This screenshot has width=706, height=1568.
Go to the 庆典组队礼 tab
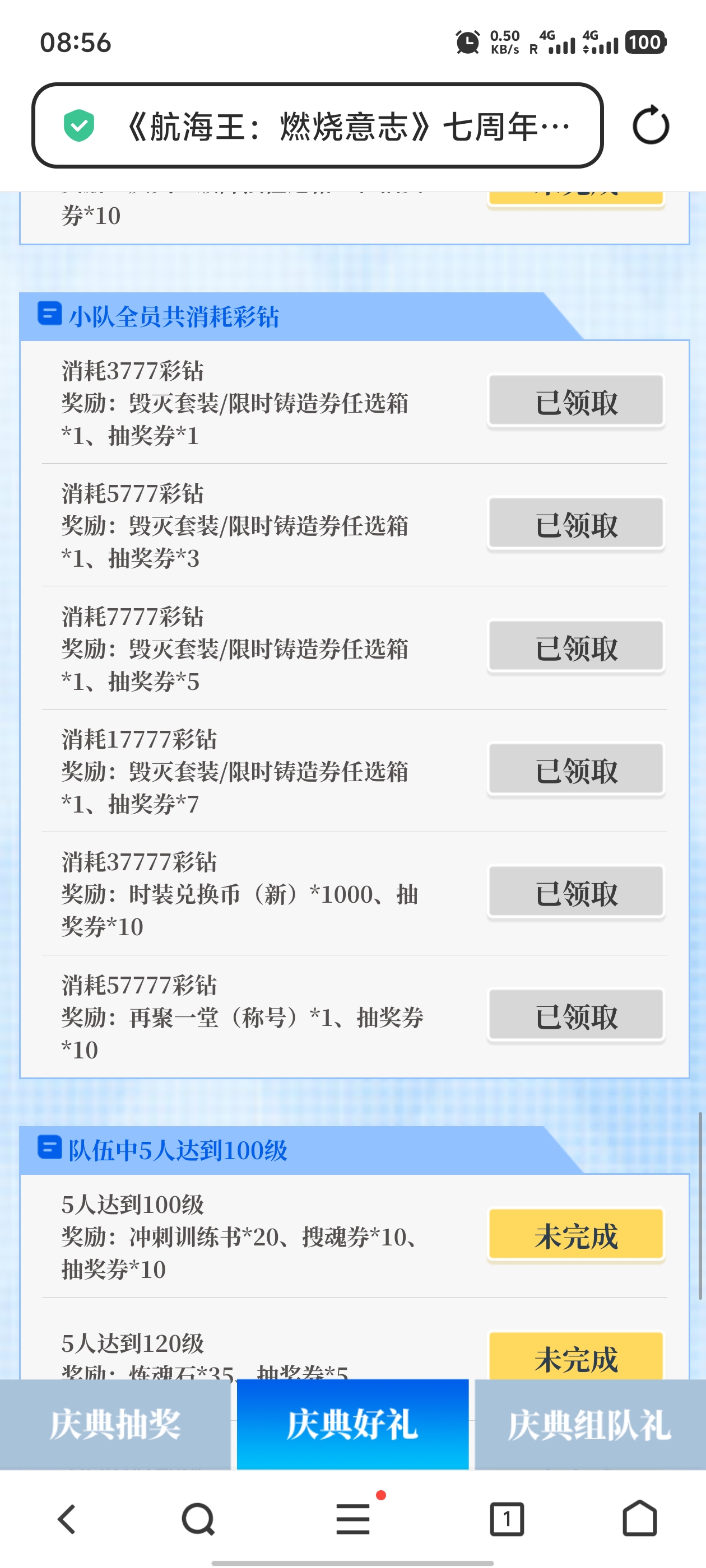589,1424
